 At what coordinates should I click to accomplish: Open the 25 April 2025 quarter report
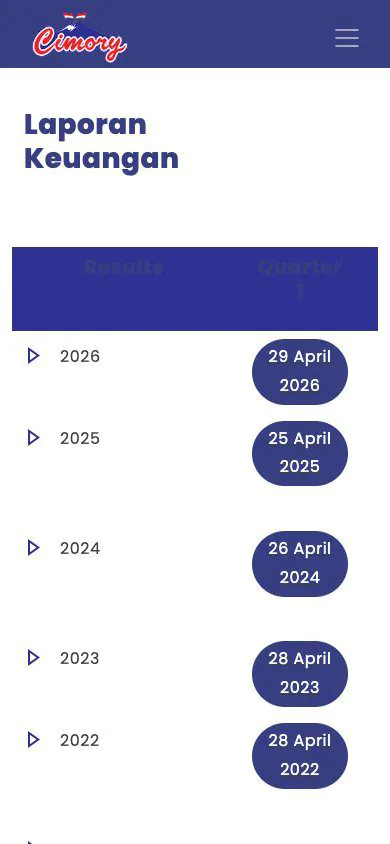pyautogui.click(x=300, y=453)
